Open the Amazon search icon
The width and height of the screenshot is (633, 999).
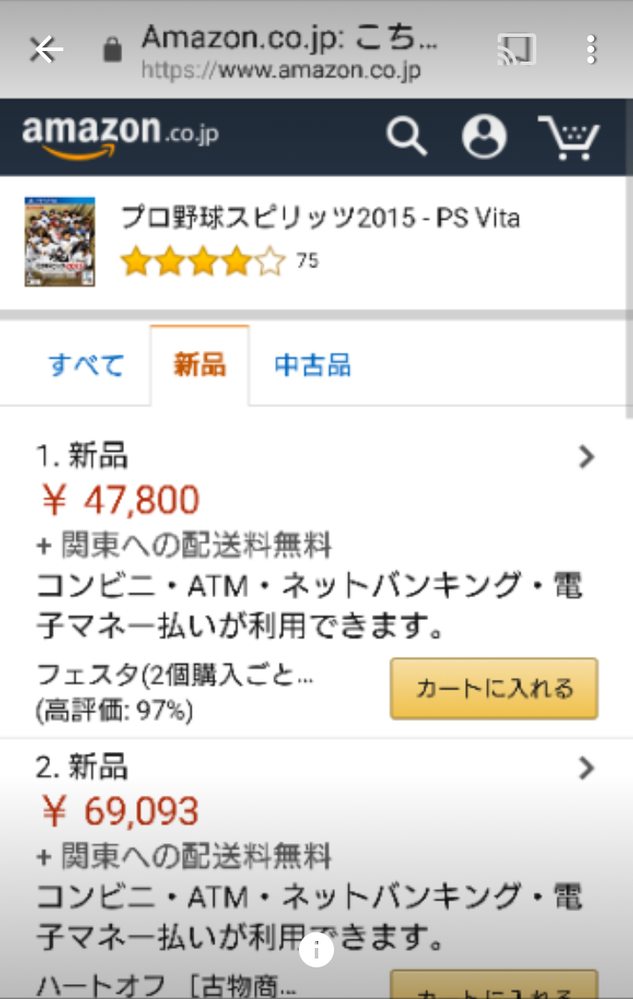pos(406,136)
